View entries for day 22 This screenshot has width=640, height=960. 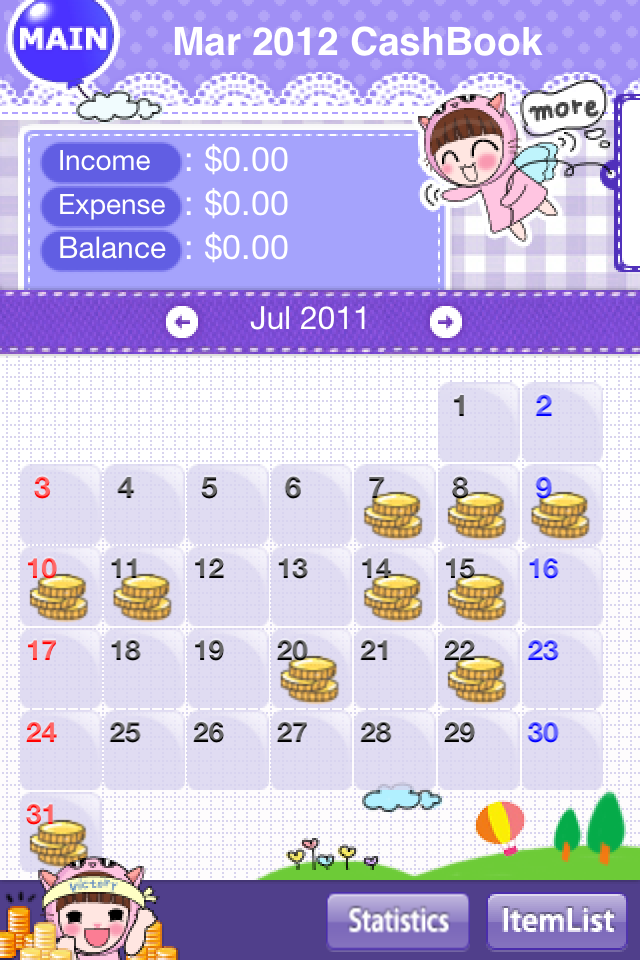click(477, 668)
